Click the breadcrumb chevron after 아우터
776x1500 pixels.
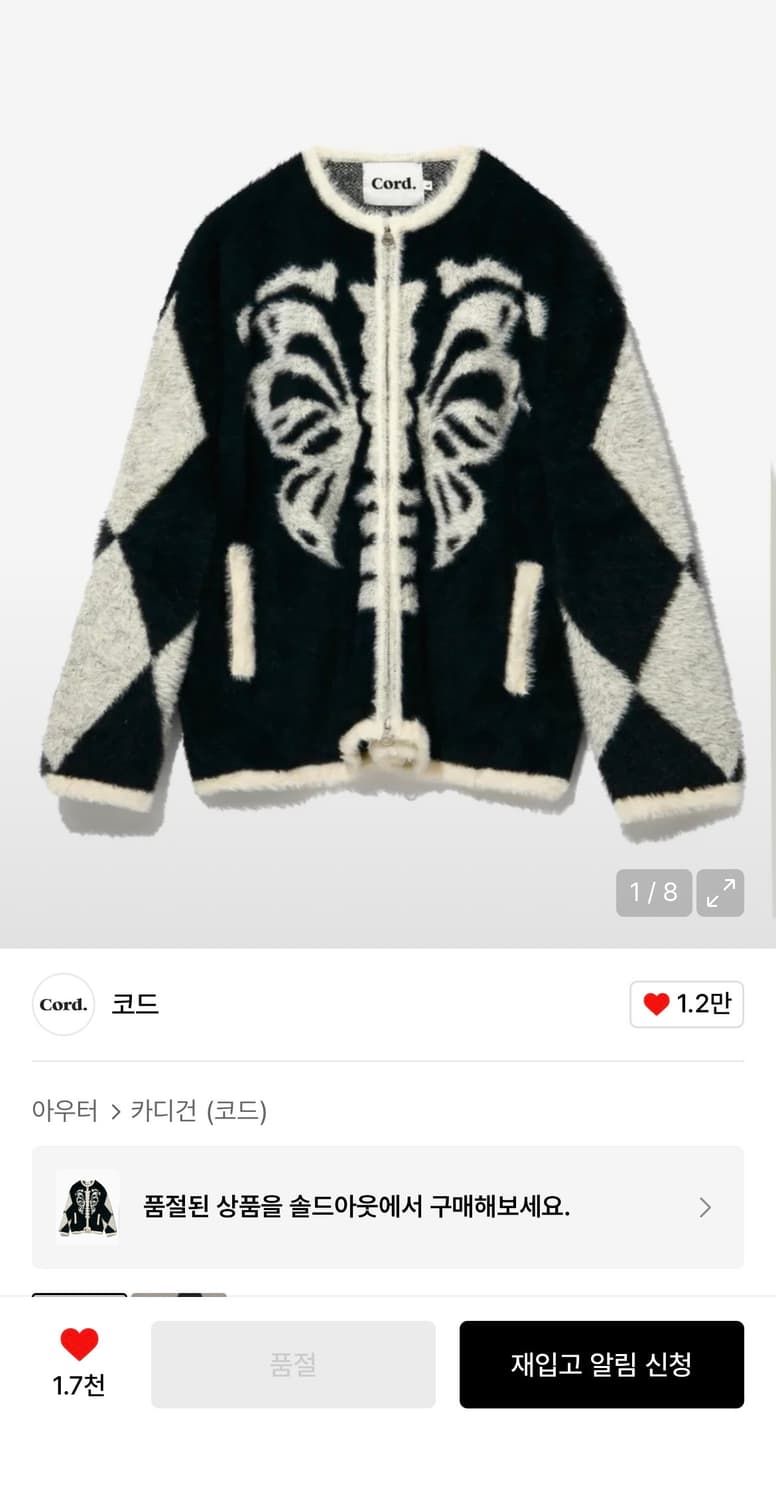pos(117,1110)
